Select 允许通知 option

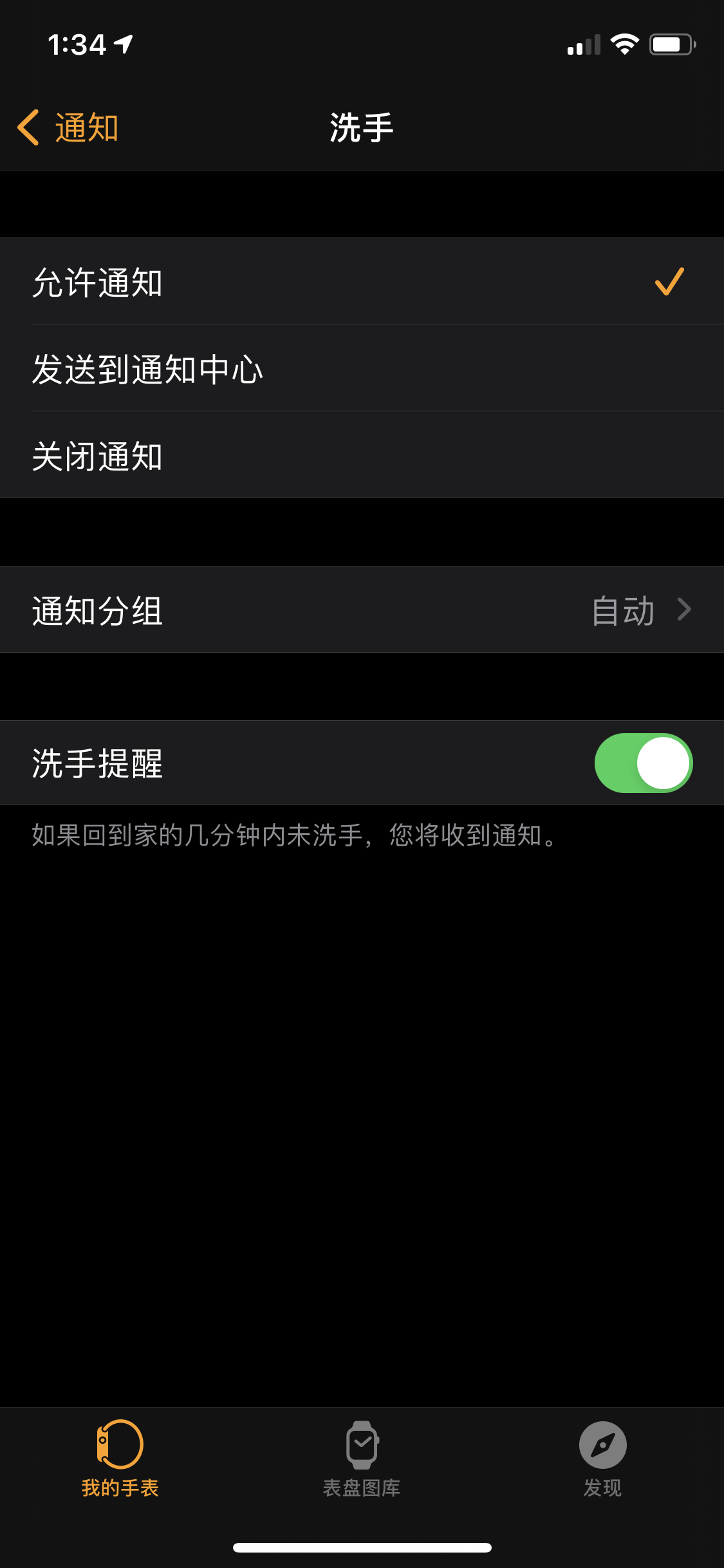click(x=360, y=282)
